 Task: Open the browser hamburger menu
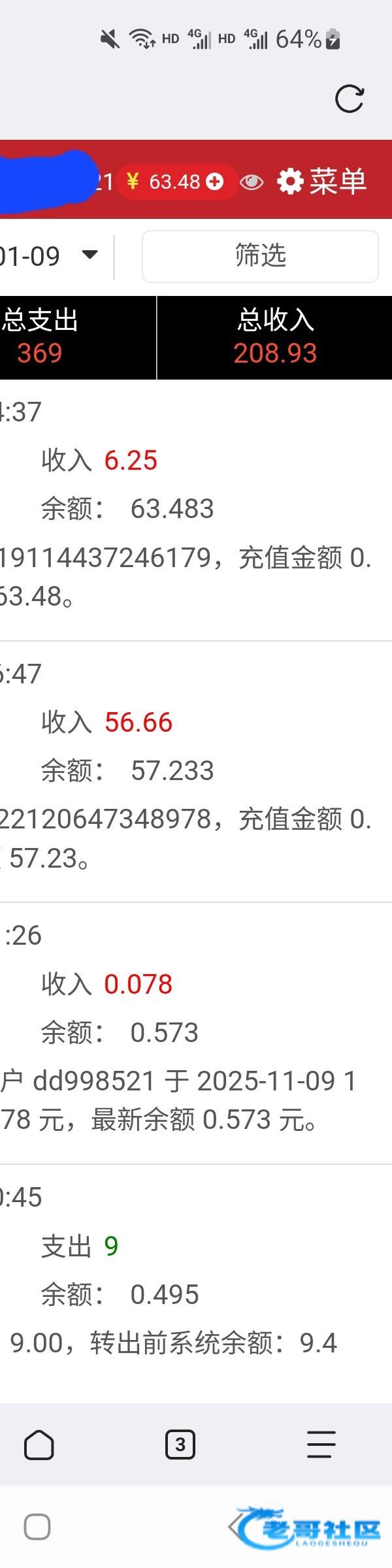pyautogui.click(x=321, y=1445)
